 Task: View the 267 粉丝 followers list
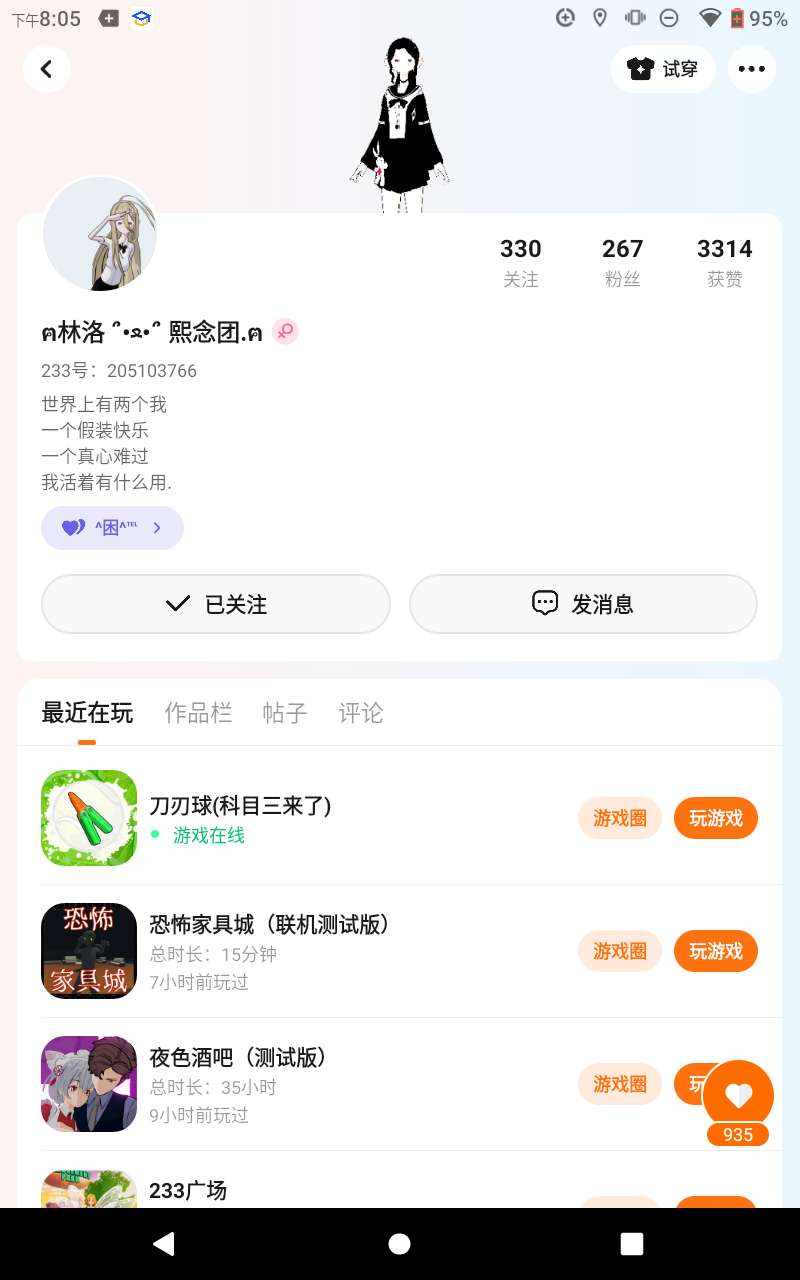[x=622, y=262]
